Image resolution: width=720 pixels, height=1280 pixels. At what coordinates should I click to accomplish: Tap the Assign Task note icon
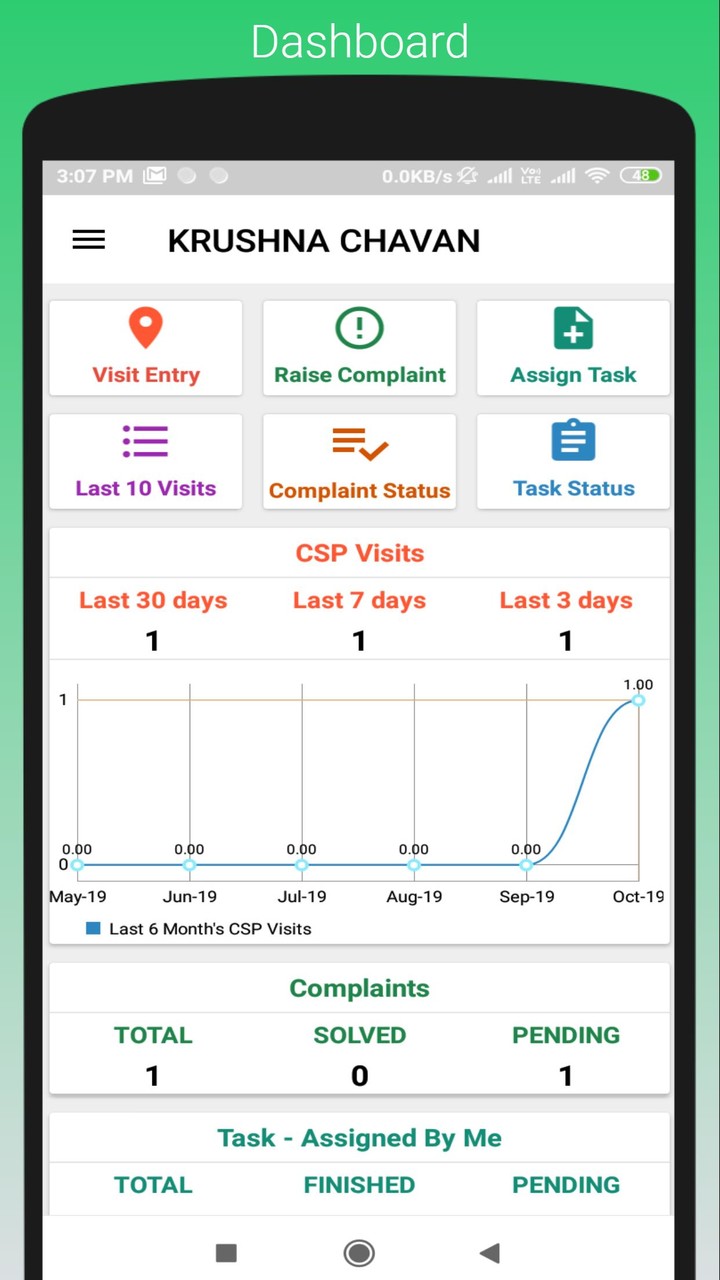click(573, 327)
